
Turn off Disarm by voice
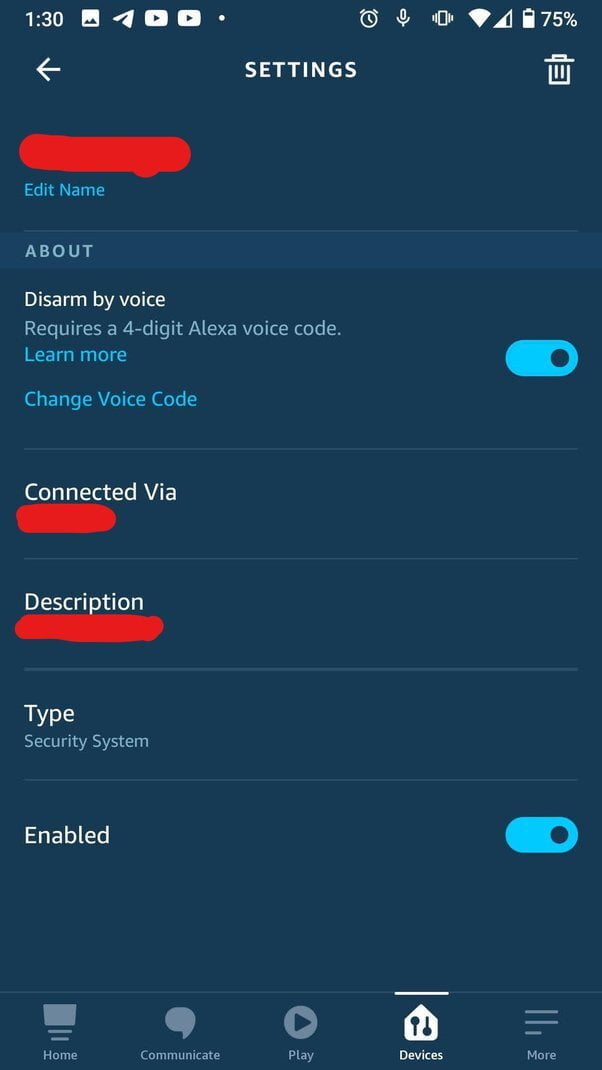[541, 358]
